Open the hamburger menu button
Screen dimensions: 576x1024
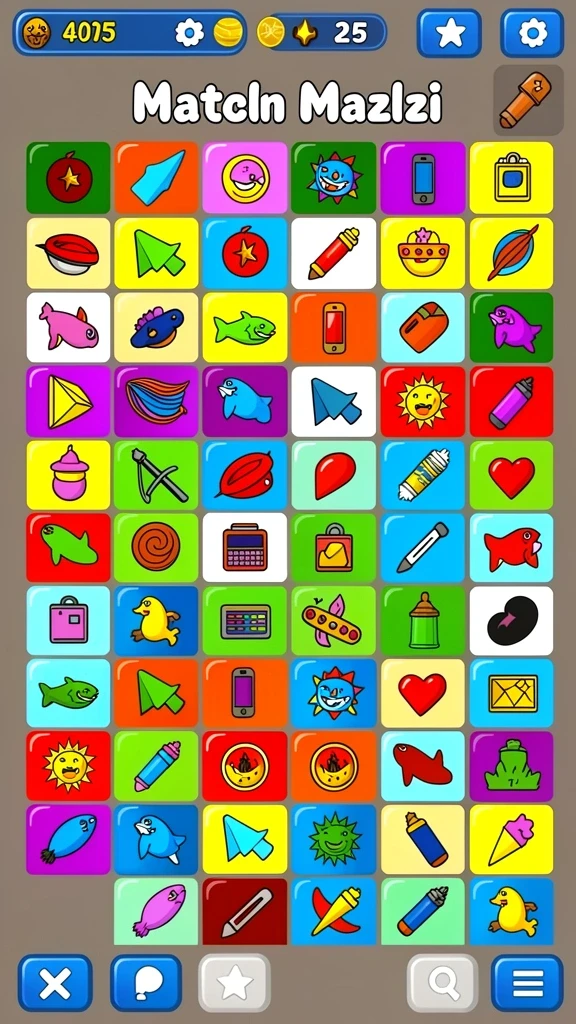coord(528,983)
